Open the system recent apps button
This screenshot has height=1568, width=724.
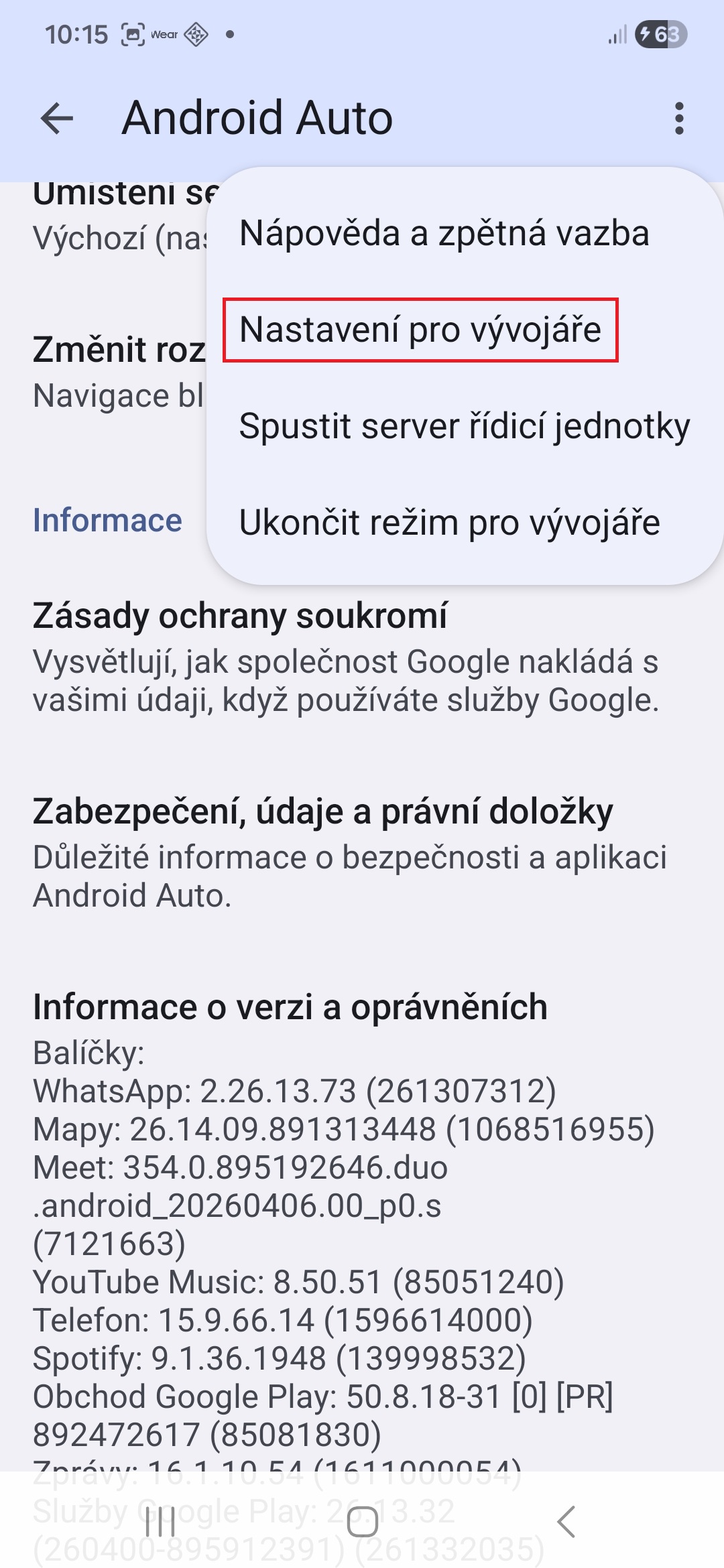tap(161, 1521)
